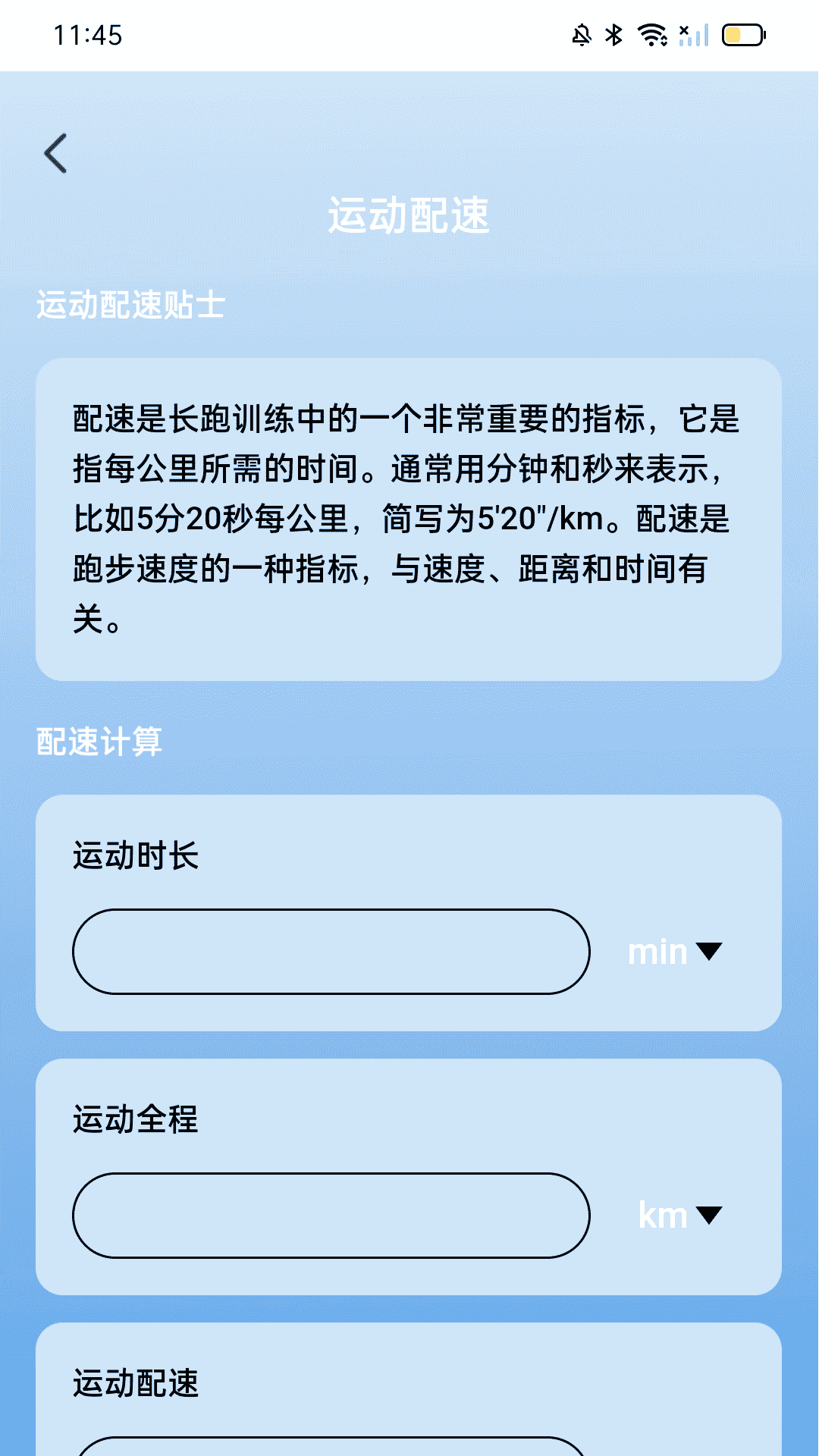The height and width of the screenshot is (1456, 819).
Task: Tap the Bluetooth status icon
Action: 612,33
